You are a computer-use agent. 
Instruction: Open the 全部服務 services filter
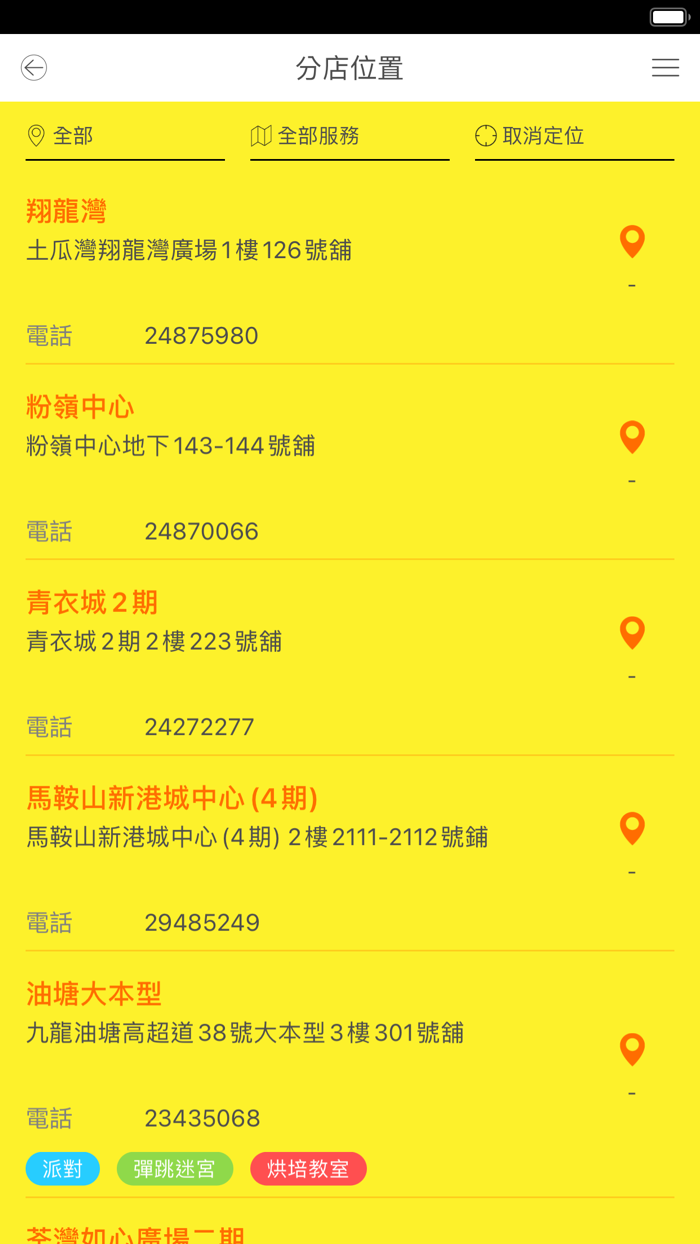pyautogui.click(x=349, y=136)
